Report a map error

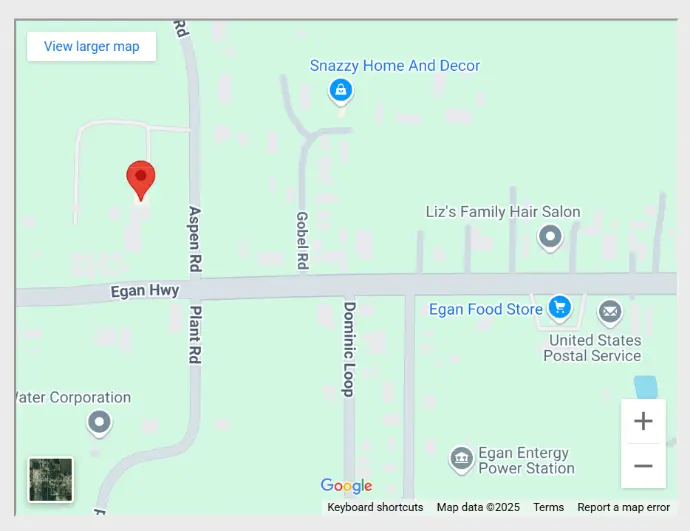pyautogui.click(x=623, y=507)
